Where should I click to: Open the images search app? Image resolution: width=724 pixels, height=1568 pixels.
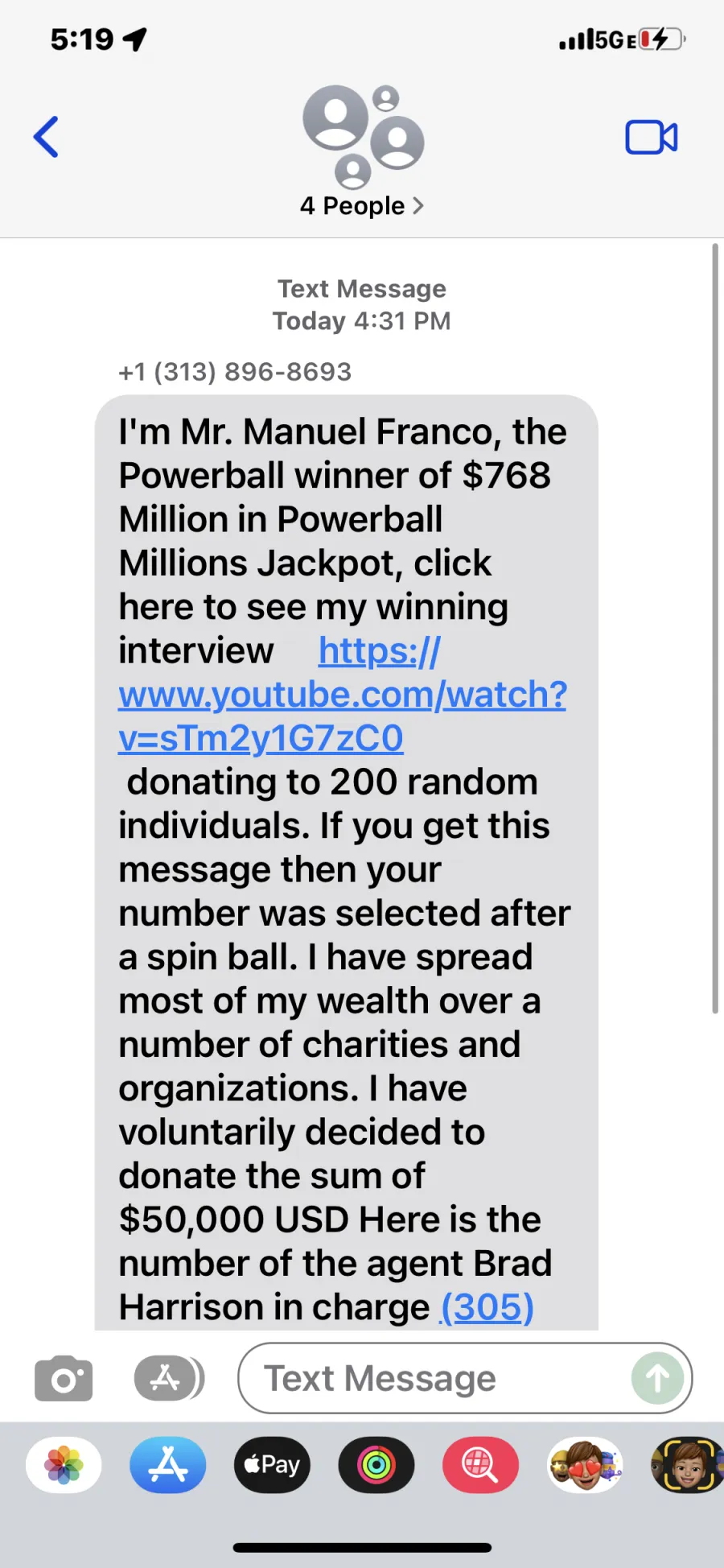pos(480,1465)
